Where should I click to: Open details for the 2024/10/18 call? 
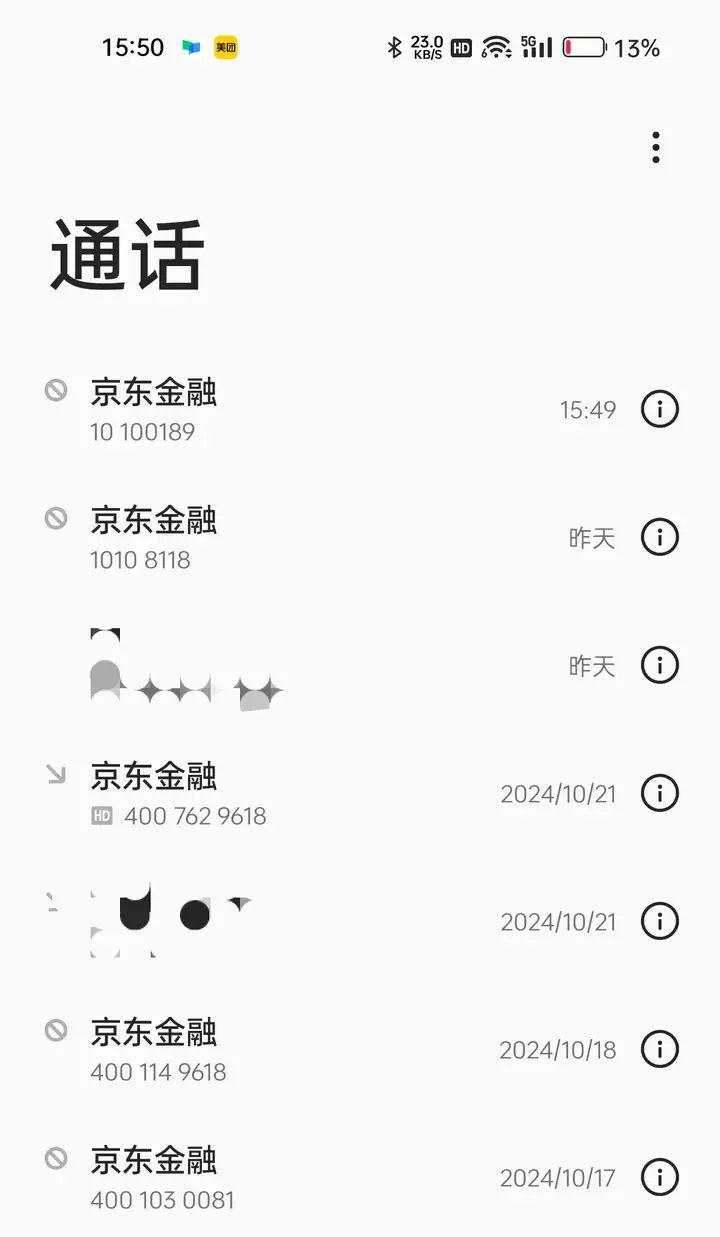[x=659, y=1049]
